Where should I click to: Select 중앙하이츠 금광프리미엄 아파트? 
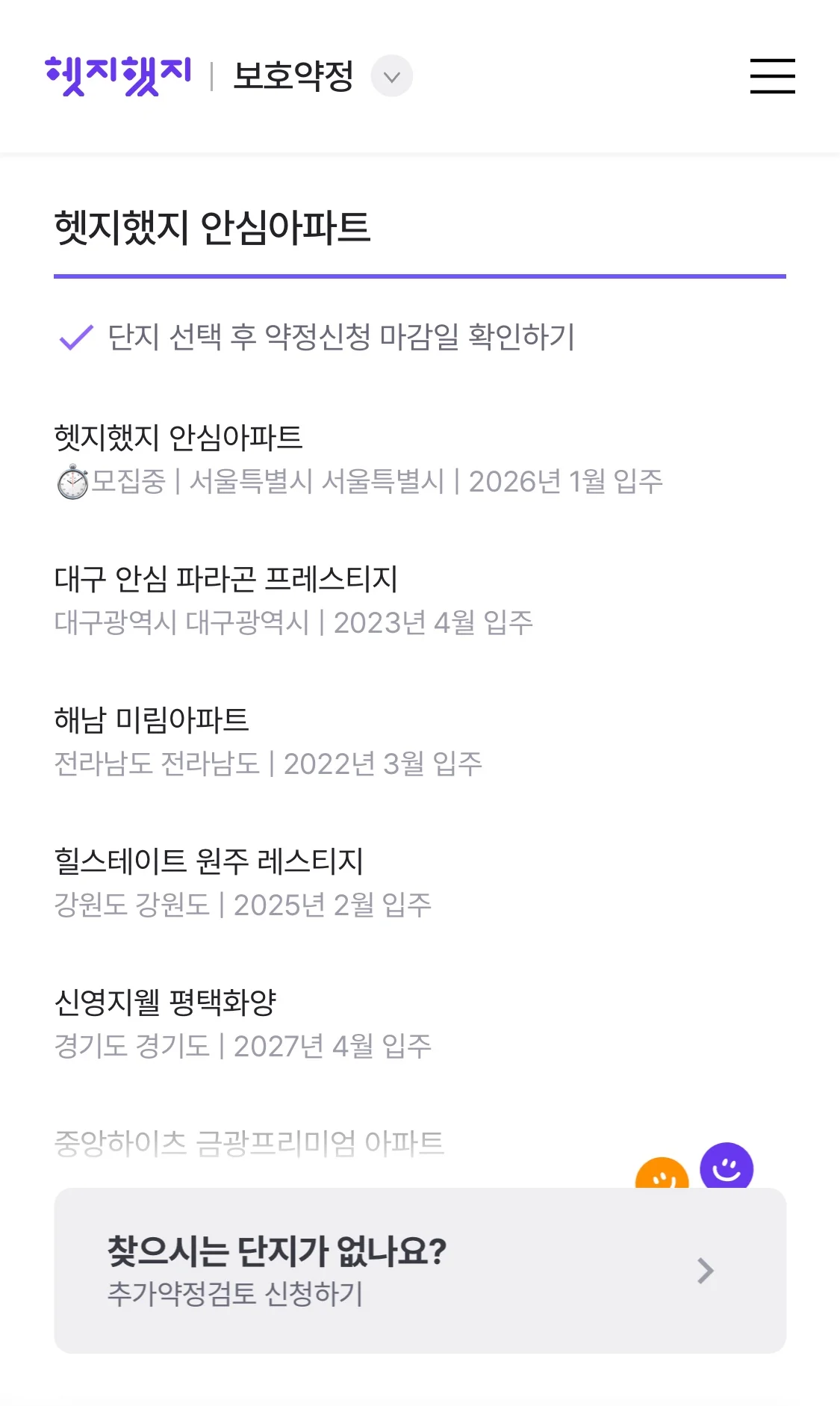[249, 1144]
